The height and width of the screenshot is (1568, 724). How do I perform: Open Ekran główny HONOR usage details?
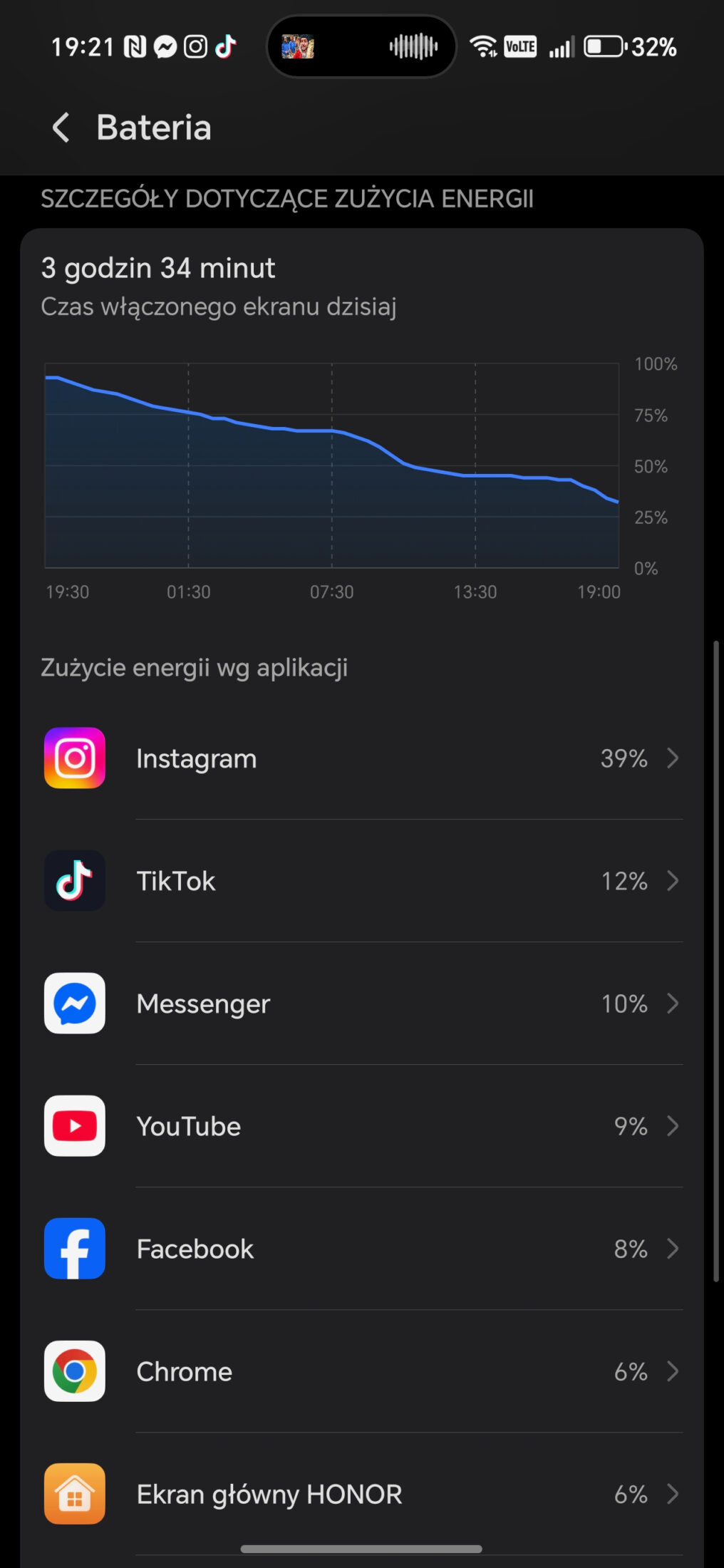pyautogui.click(x=362, y=1494)
